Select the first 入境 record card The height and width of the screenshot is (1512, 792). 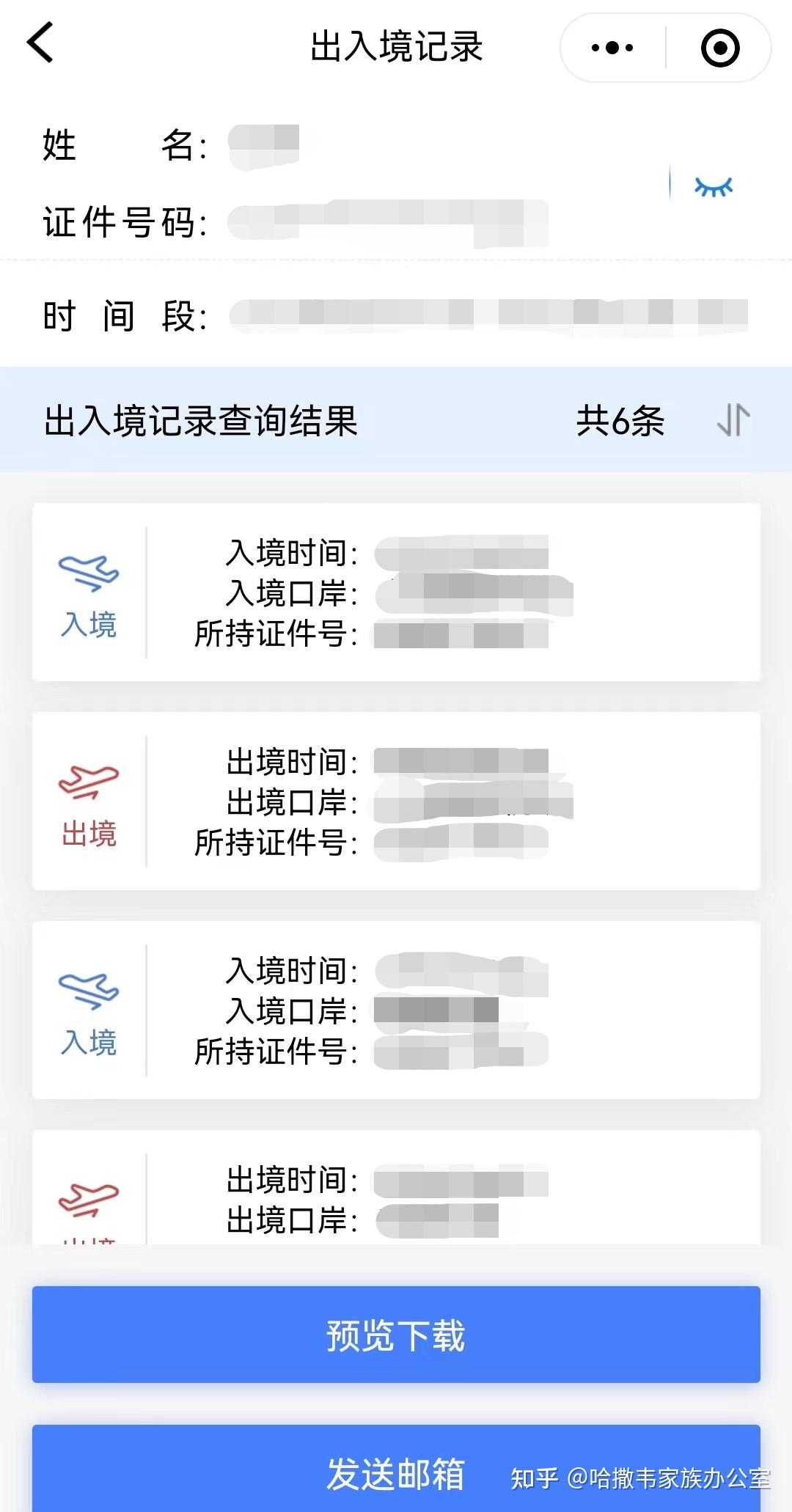click(396, 592)
